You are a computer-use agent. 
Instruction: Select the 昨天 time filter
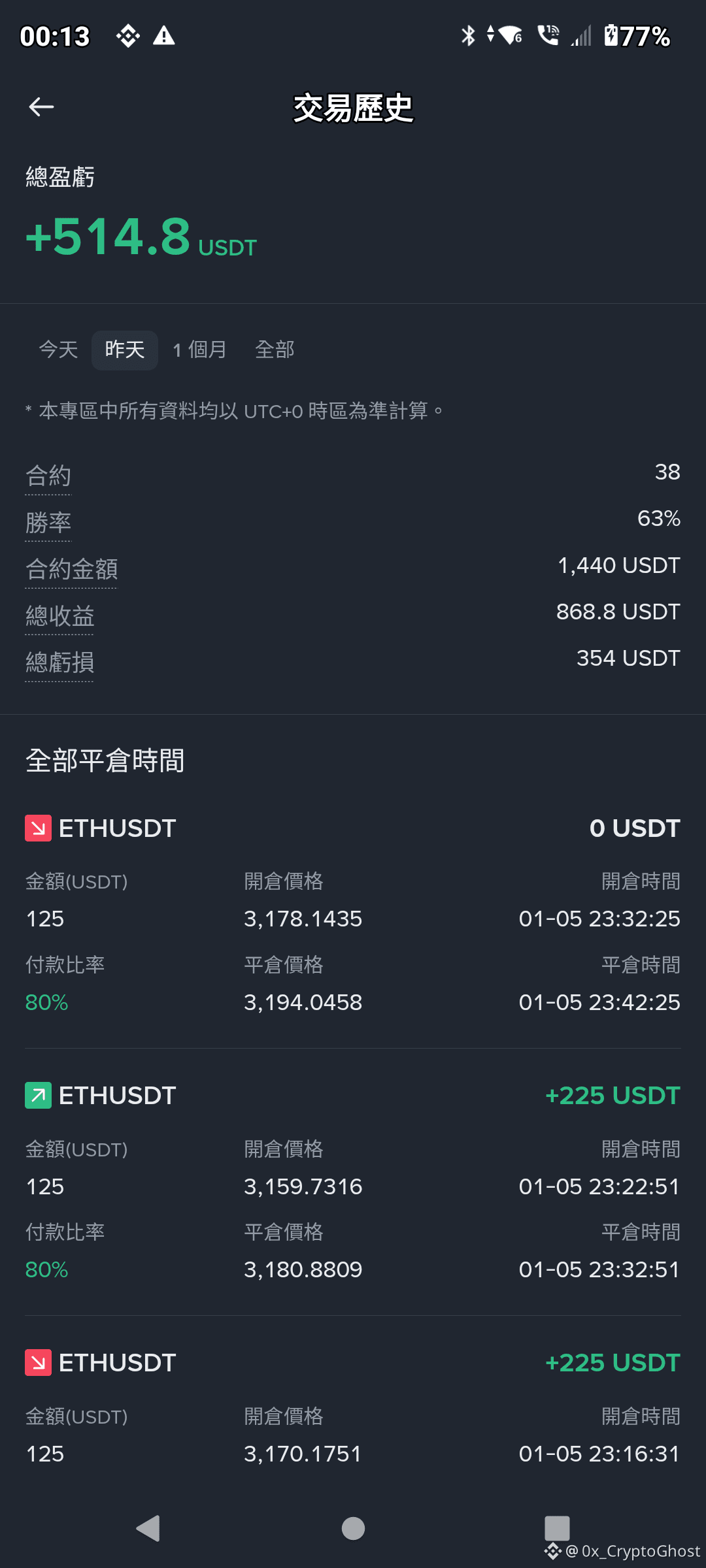point(125,350)
